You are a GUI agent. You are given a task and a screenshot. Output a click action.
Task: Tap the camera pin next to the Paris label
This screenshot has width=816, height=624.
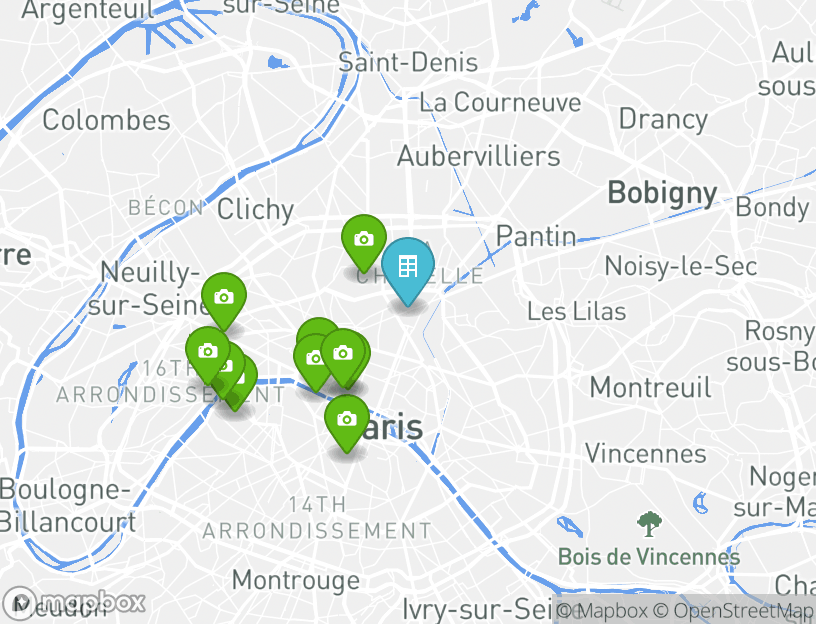pos(347,419)
